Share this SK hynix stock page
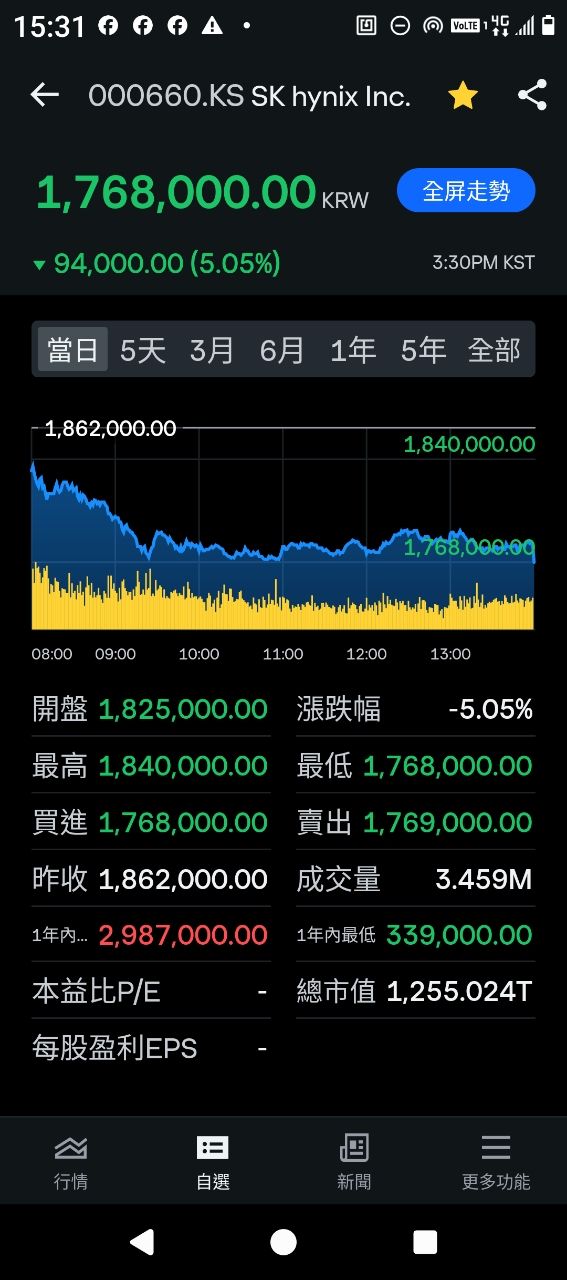This screenshot has height=1280, width=567. click(532, 95)
